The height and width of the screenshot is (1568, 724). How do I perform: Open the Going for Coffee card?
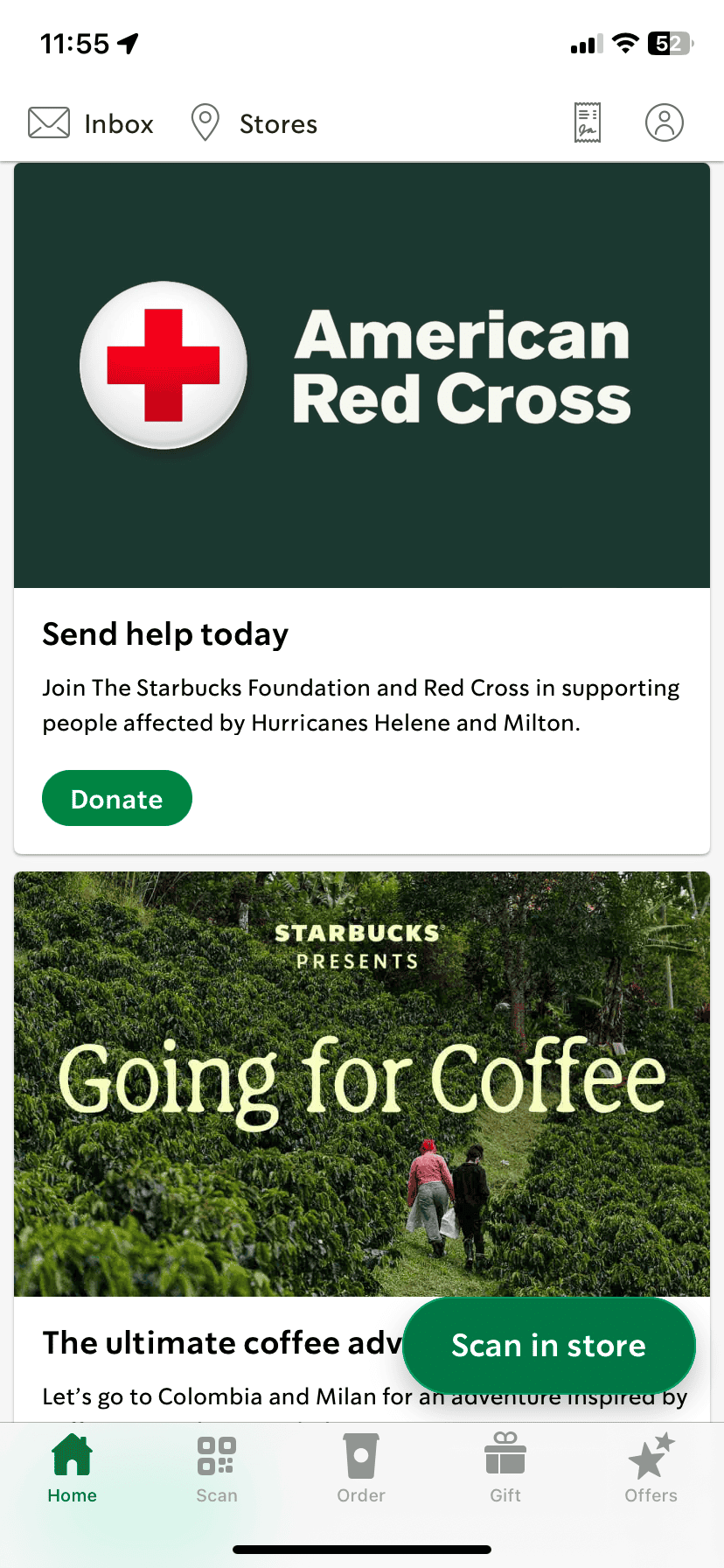[x=362, y=1083]
